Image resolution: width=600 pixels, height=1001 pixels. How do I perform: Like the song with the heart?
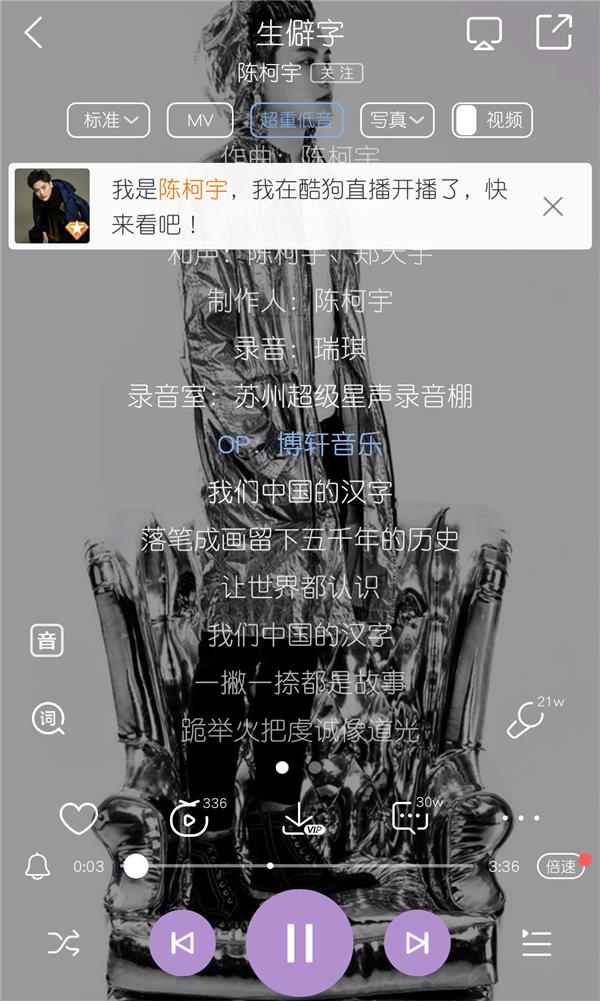[78, 819]
